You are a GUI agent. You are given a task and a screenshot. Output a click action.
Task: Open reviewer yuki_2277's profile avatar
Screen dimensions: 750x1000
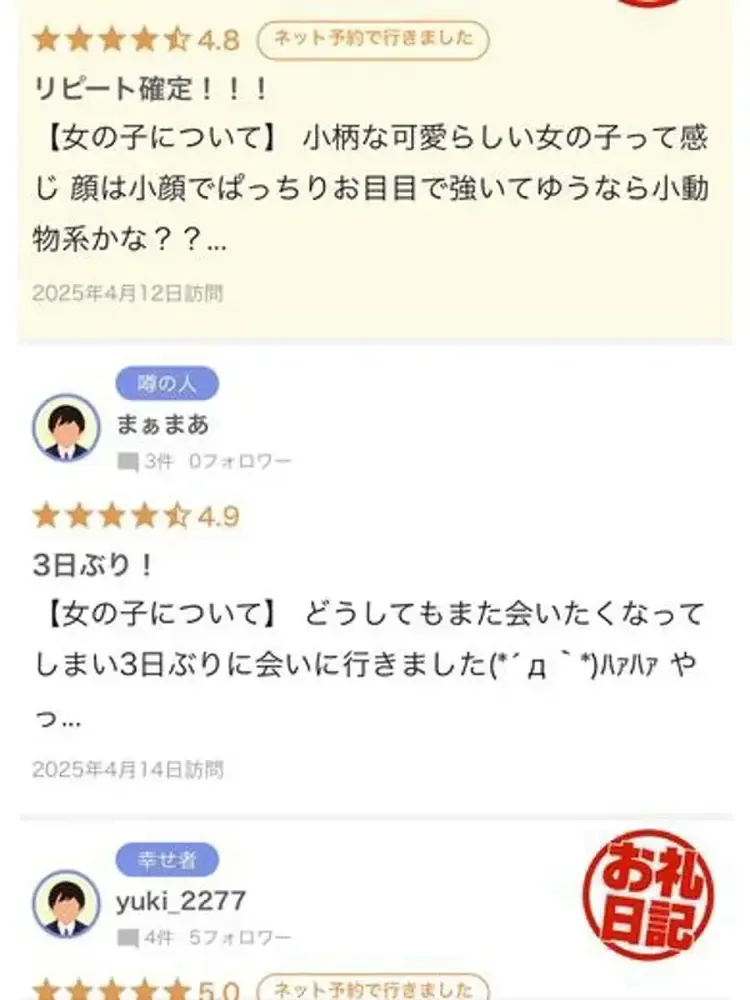(x=66, y=903)
